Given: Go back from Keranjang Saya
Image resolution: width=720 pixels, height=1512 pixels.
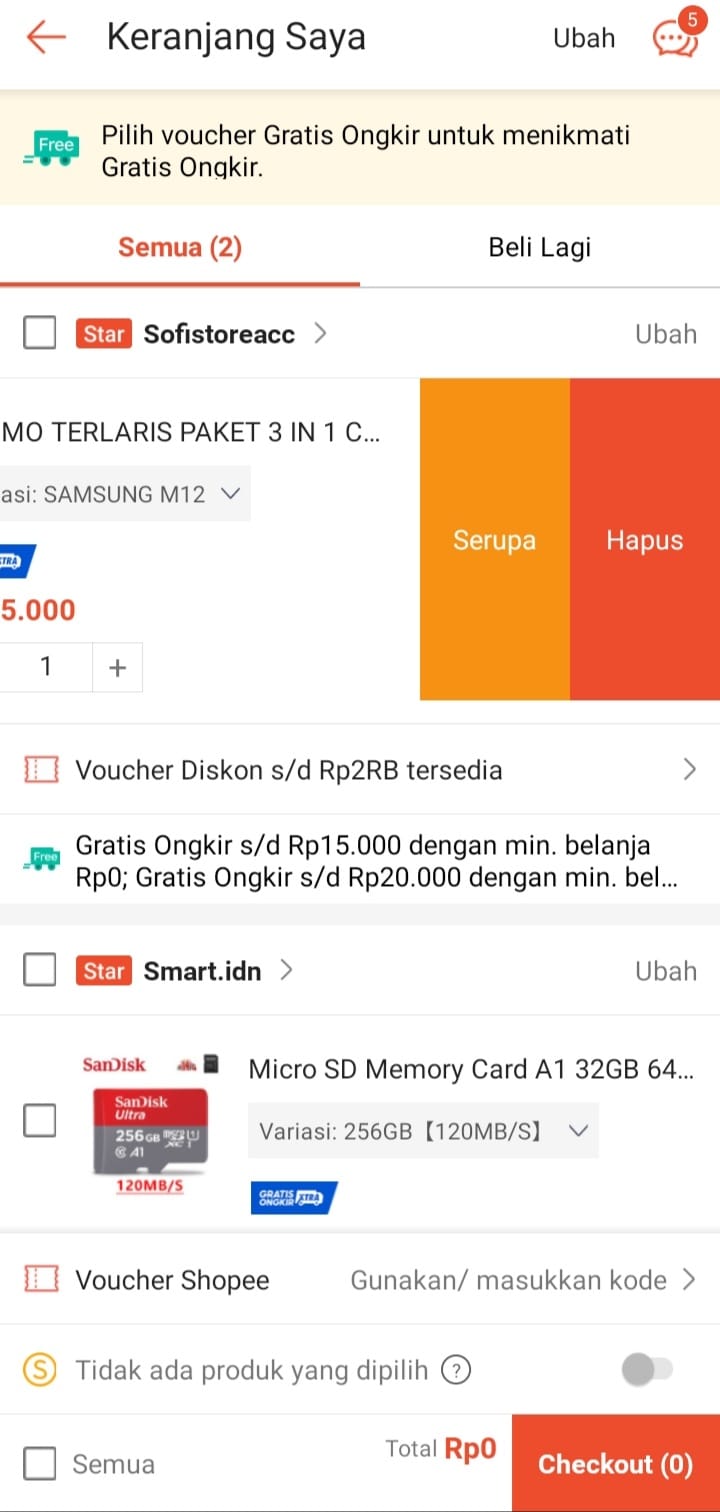Looking at the screenshot, I should point(46,38).
